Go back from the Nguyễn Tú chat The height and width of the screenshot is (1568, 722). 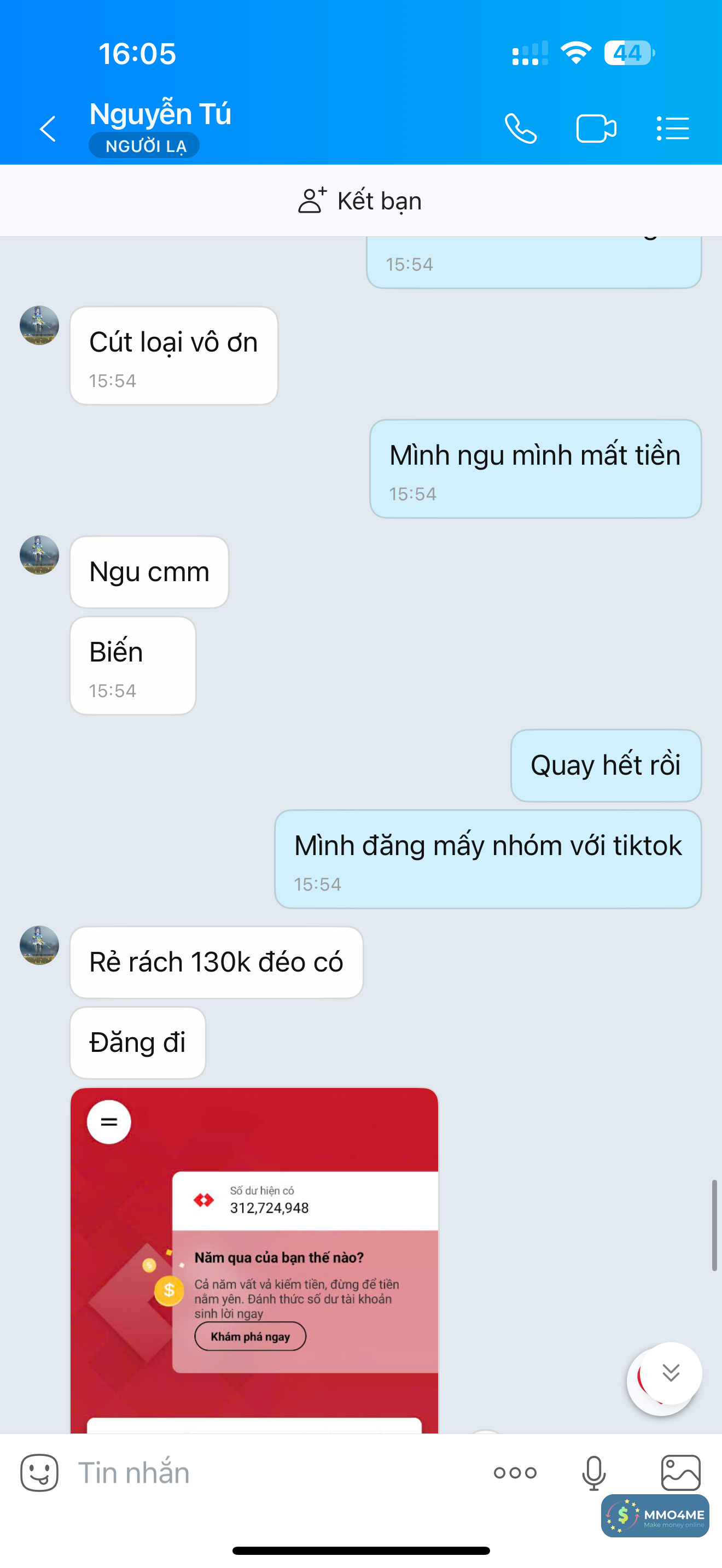pyautogui.click(x=48, y=129)
